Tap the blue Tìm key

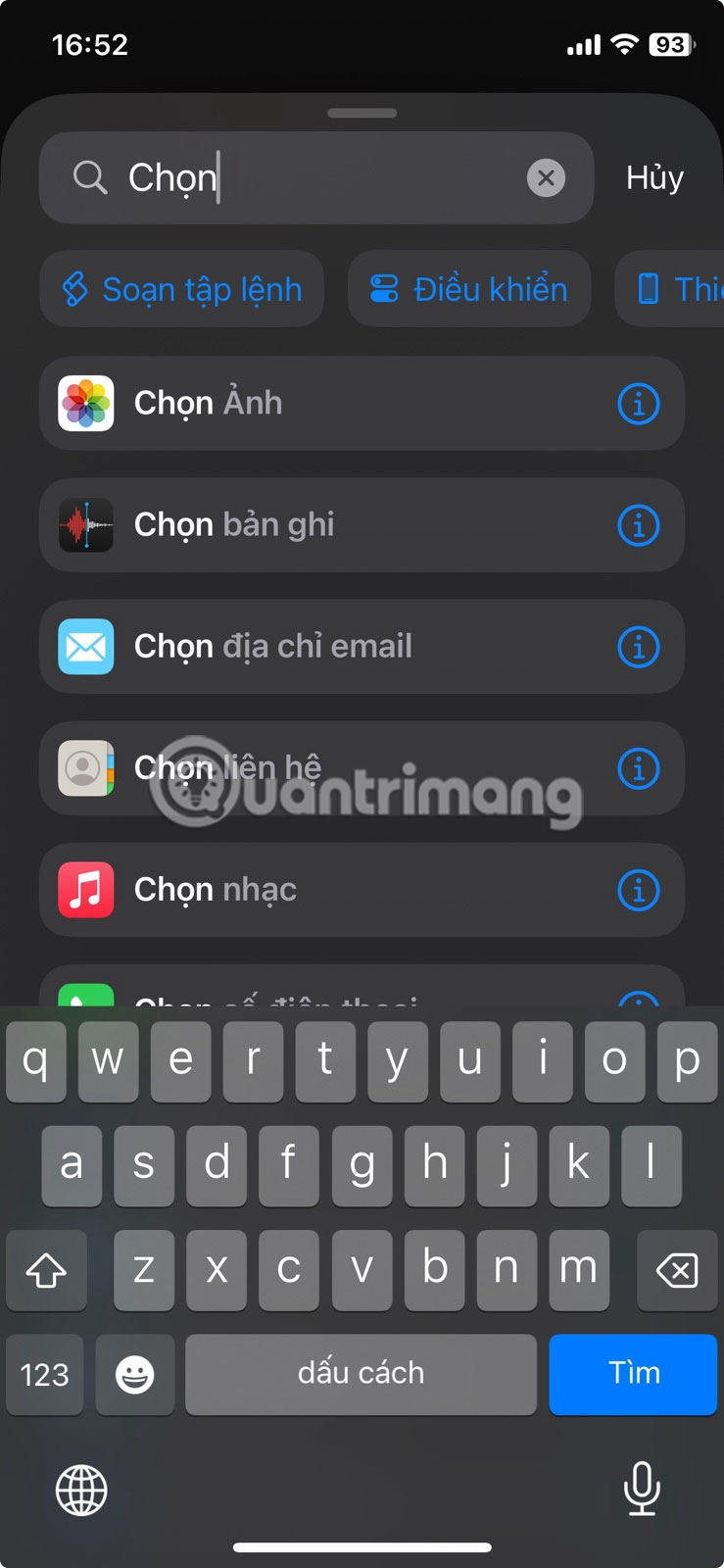point(633,1373)
